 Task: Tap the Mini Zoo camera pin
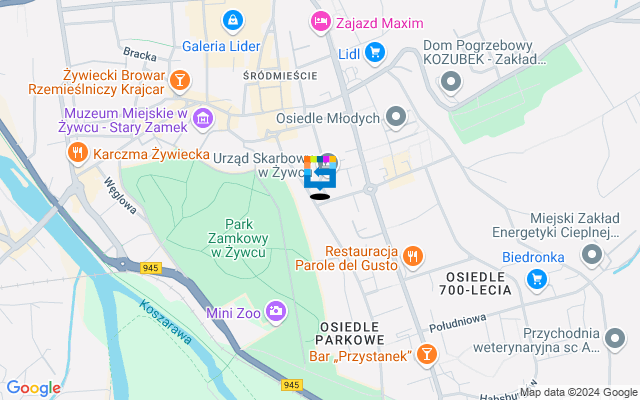pyautogui.click(x=275, y=312)
